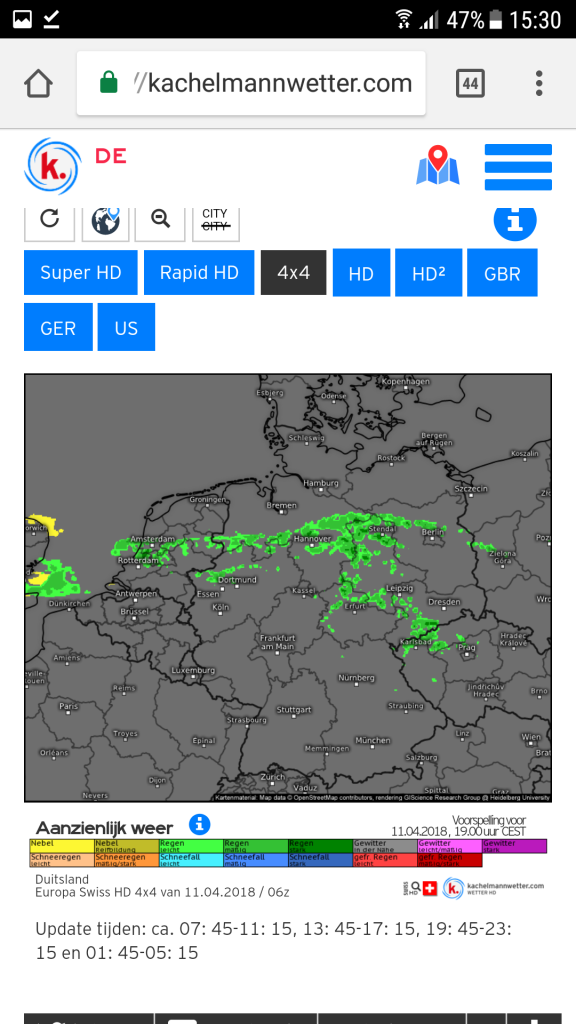The image size is (576, 1024).
Task: Switch to the Super HD model
Action: [x=81, y=272]
